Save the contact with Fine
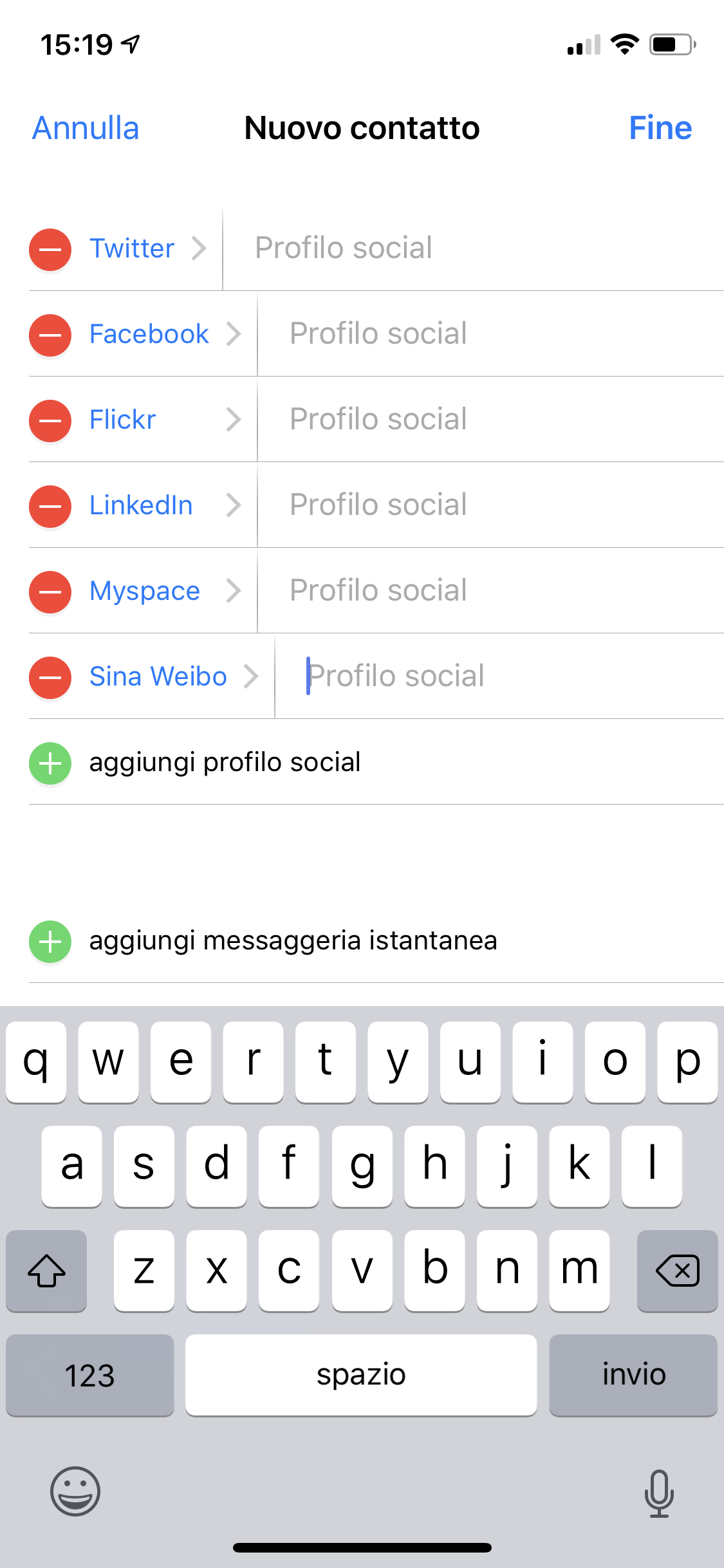Screen dimensions: 724x1568 [x=660, y=128]
